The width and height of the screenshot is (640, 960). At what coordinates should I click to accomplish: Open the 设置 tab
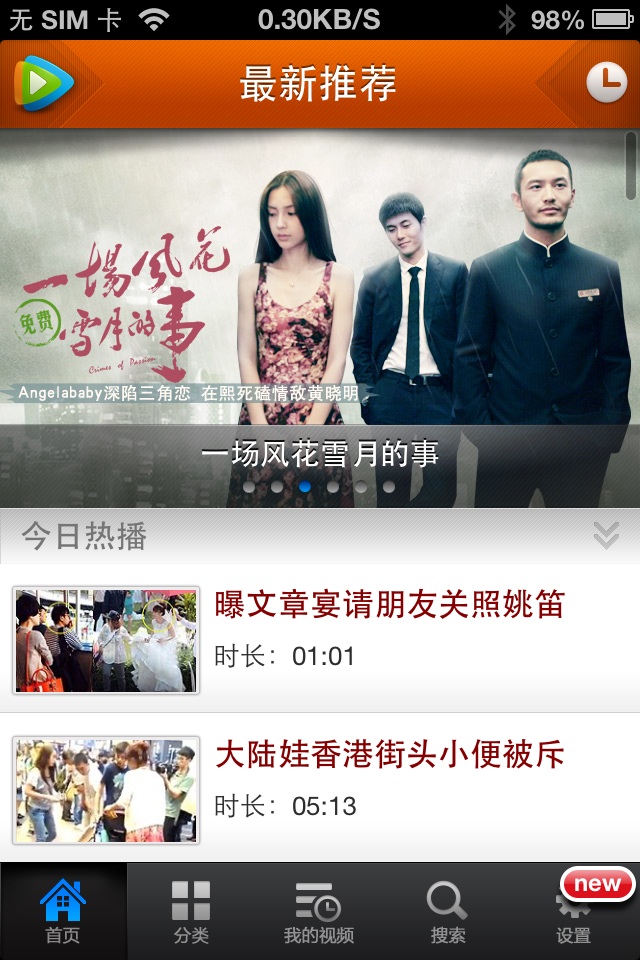coord(574,912)
